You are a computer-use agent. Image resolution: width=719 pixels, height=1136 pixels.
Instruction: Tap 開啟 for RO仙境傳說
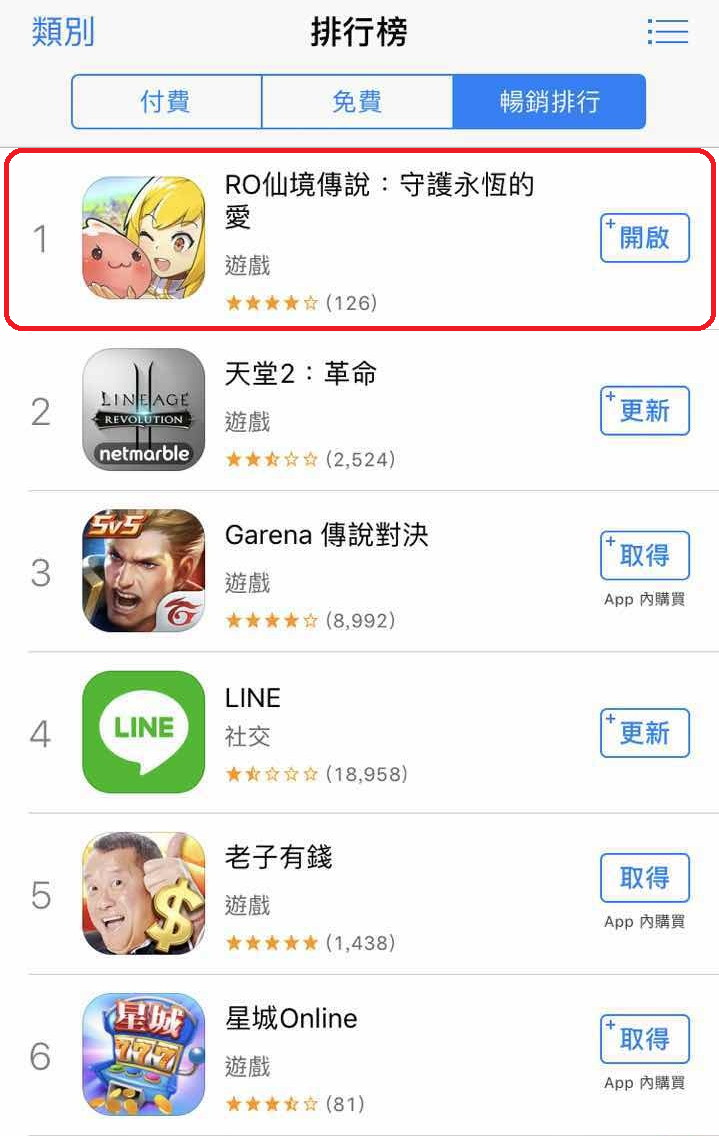tap(645, 238)
